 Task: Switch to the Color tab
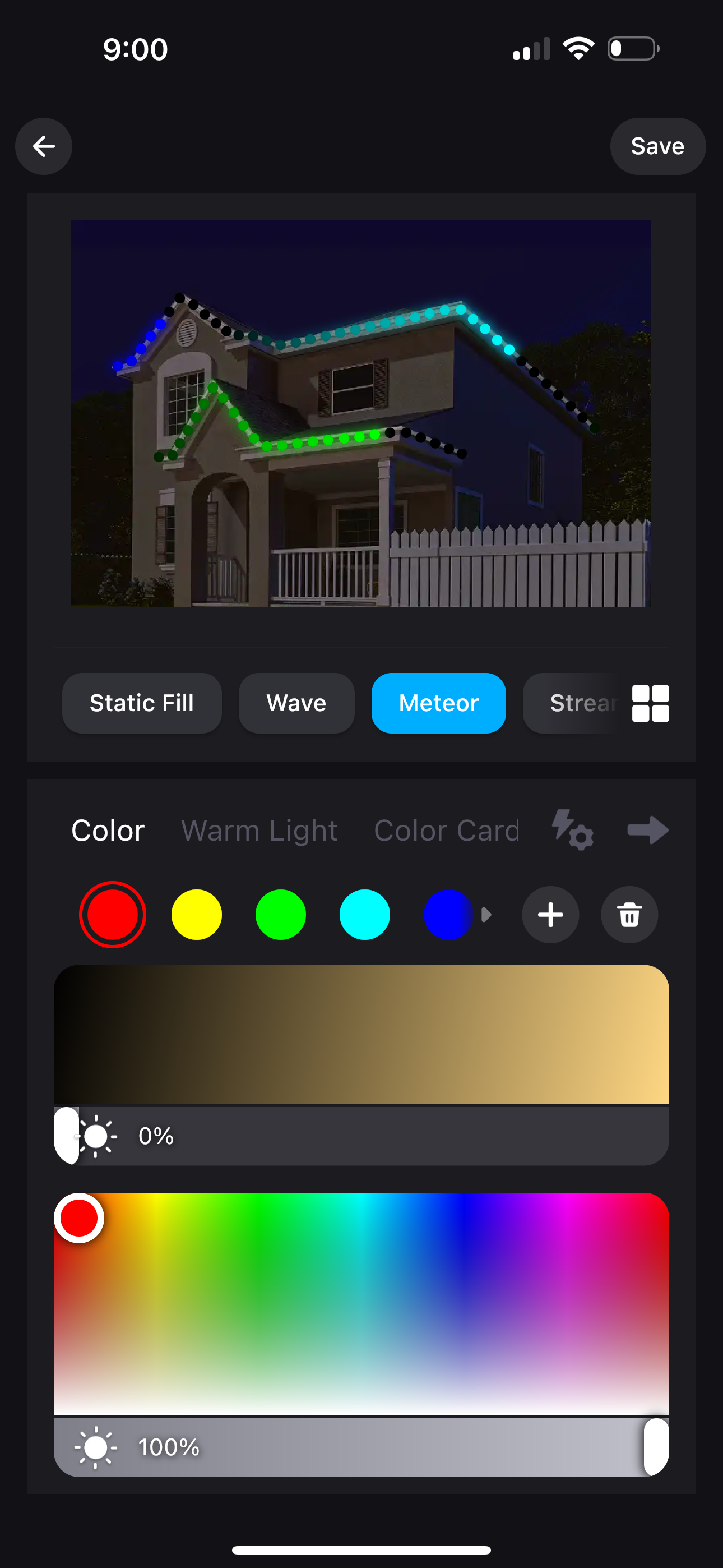pos(108,830)
